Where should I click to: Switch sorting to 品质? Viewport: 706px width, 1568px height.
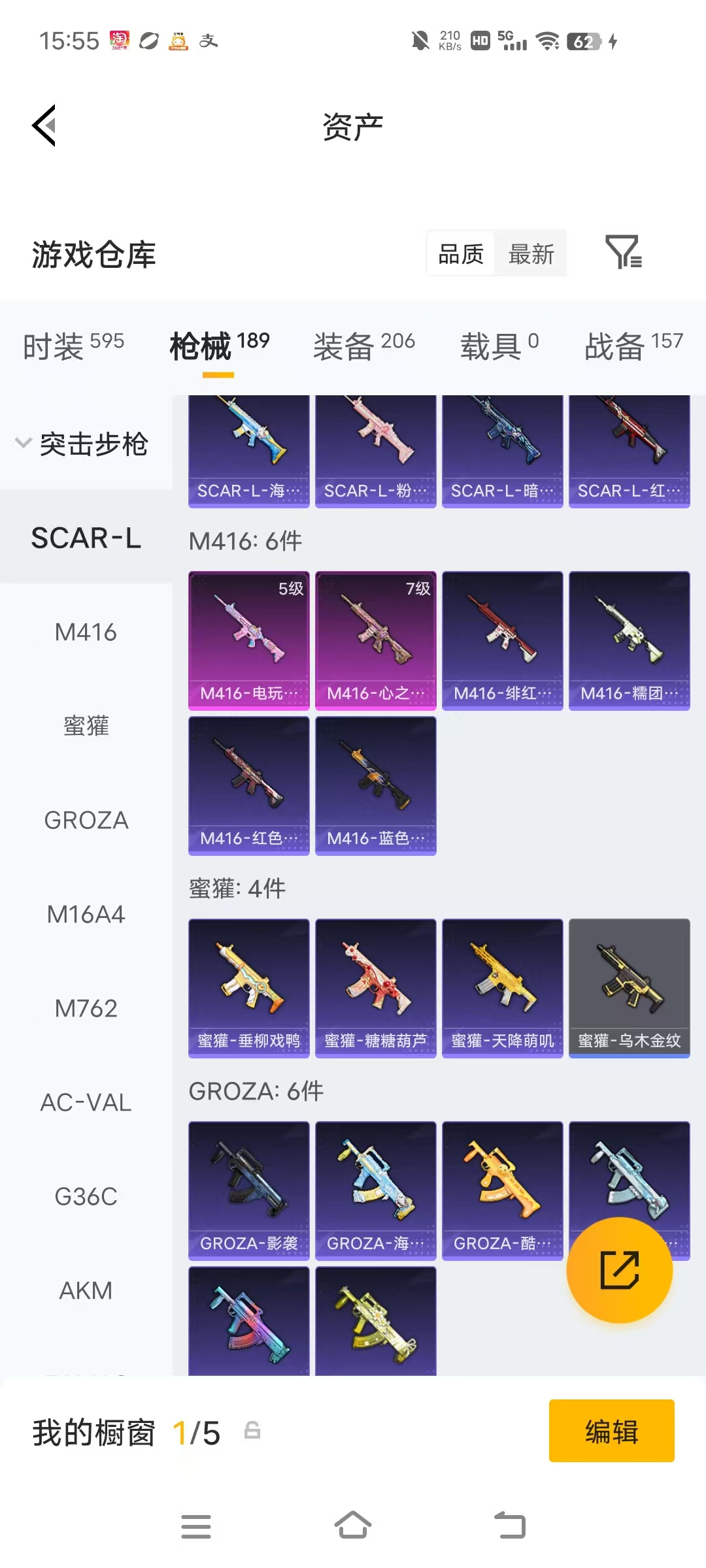click(x=460, y=253)
